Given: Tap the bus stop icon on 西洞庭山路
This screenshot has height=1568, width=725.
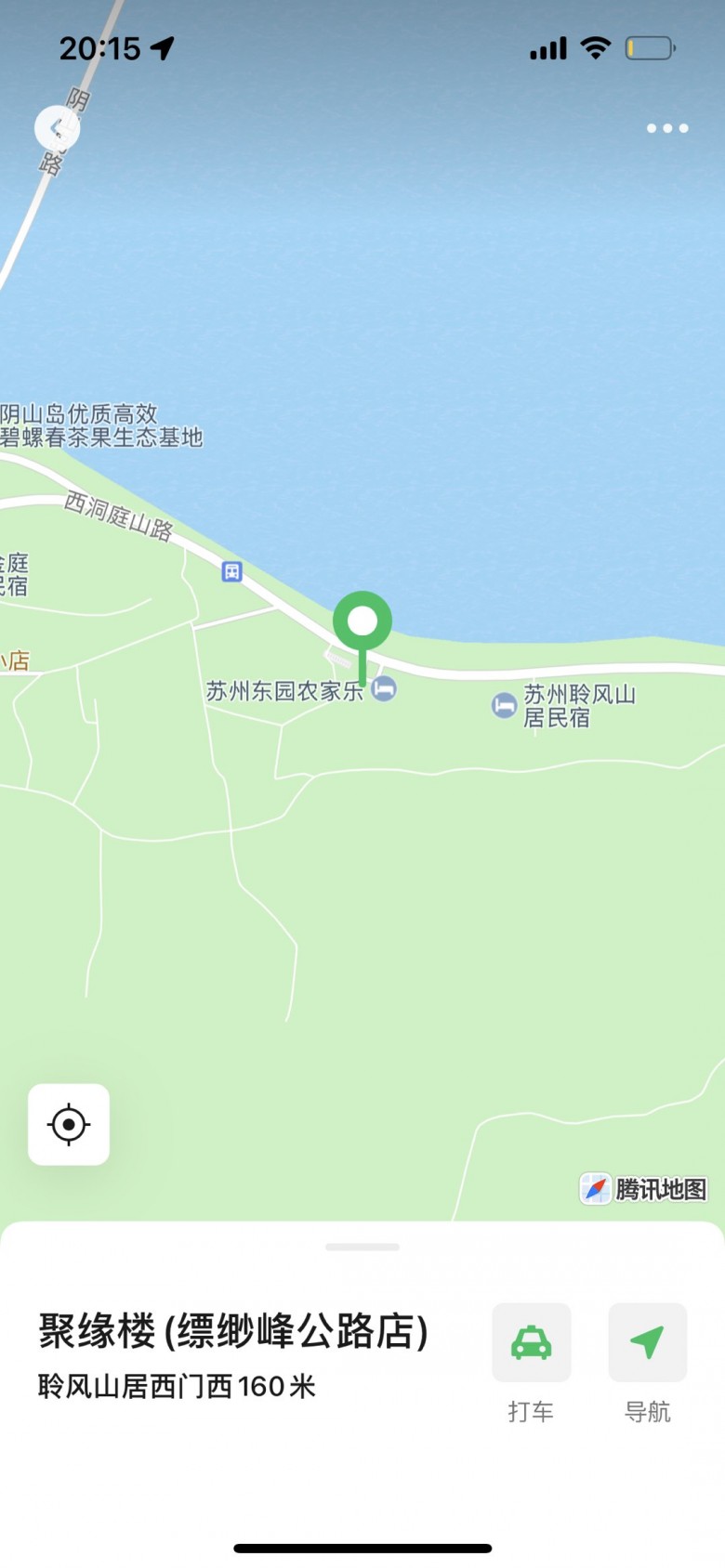Looking at the screenshot, I should 232,572.
